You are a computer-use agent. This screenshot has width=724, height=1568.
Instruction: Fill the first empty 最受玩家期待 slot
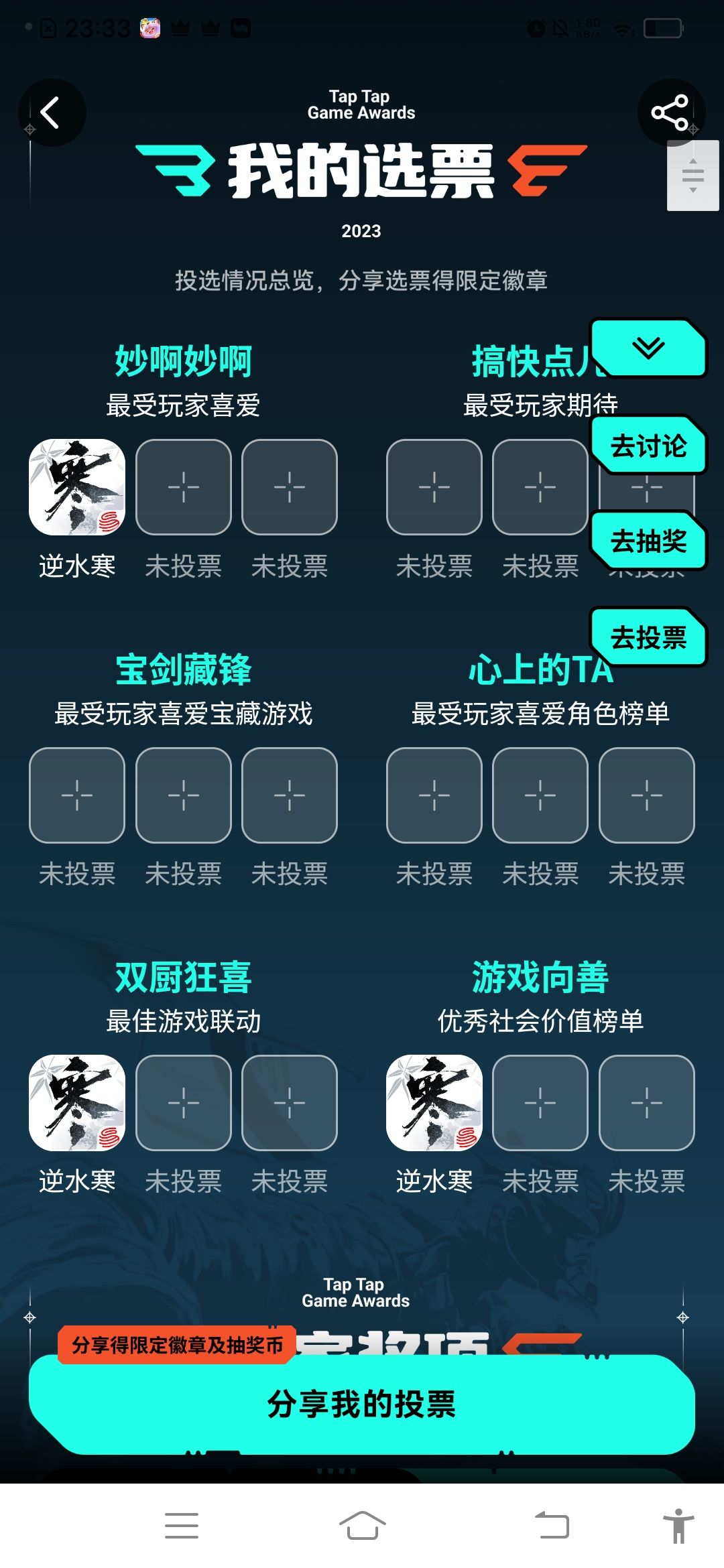click(x=434, y=487)
